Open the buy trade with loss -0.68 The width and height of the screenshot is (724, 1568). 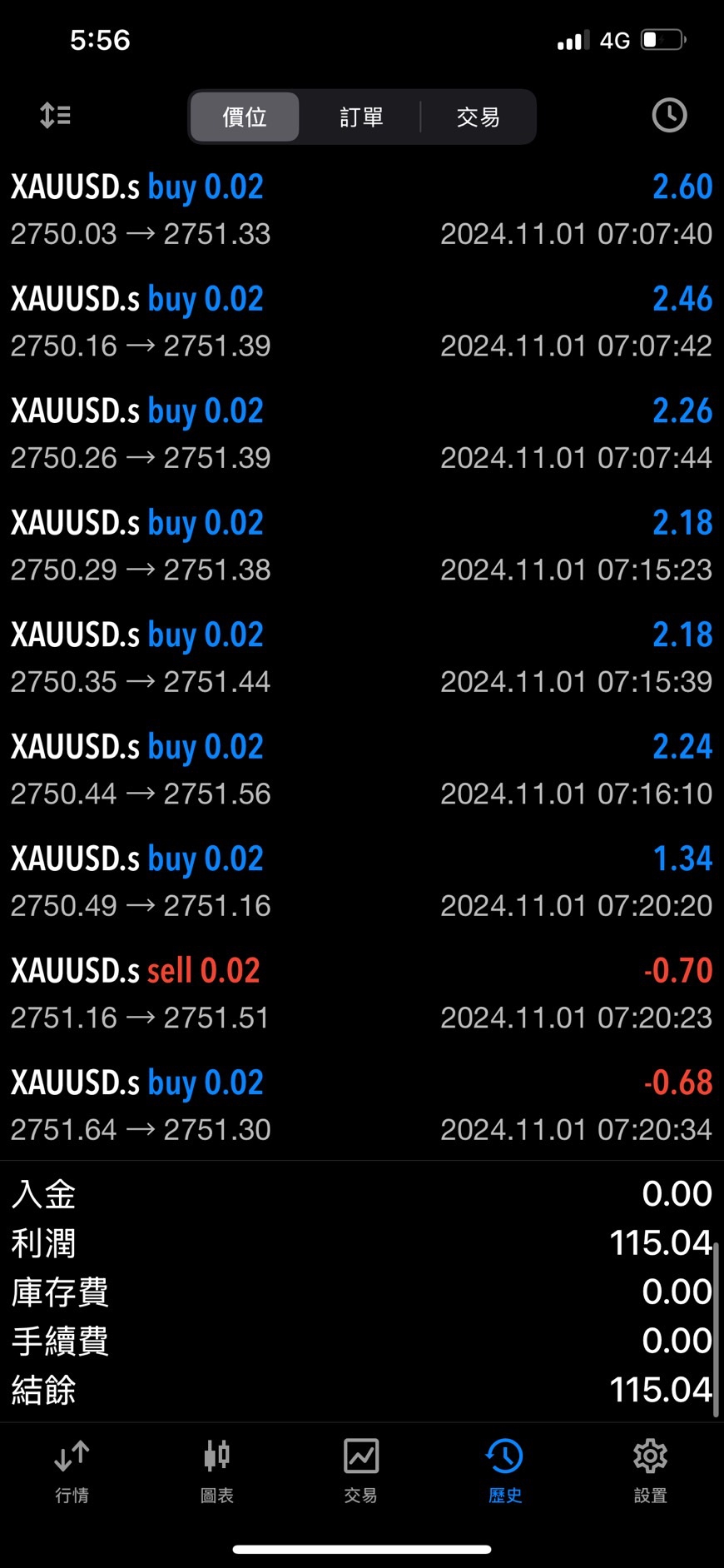[361, 1105]
